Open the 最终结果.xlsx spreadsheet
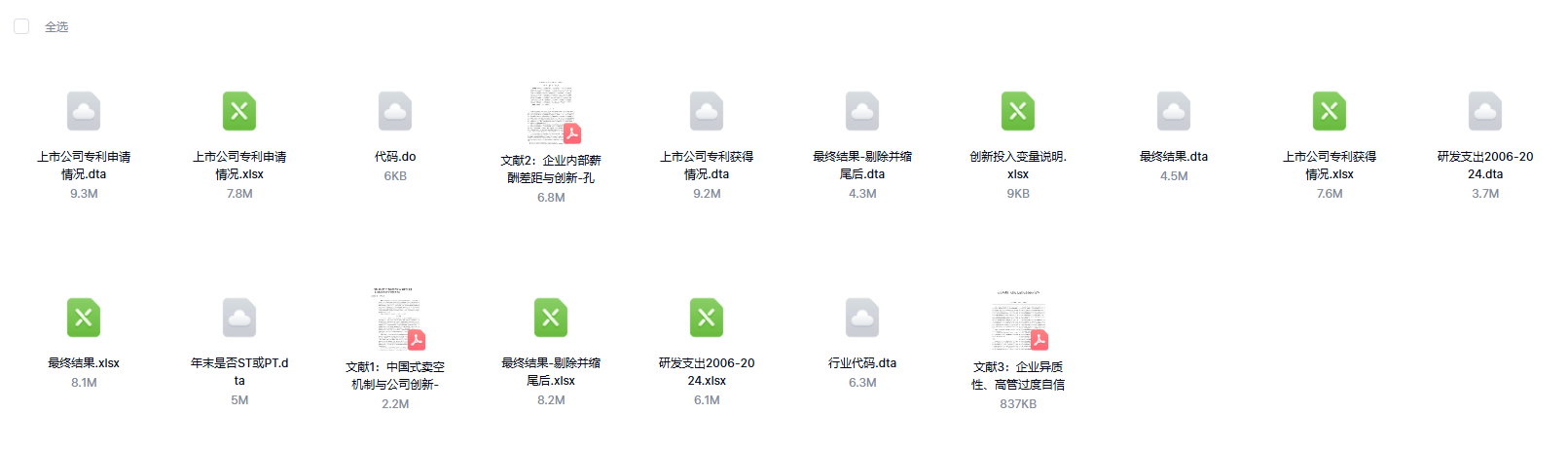1568x451 pixels. pos(84,319)
